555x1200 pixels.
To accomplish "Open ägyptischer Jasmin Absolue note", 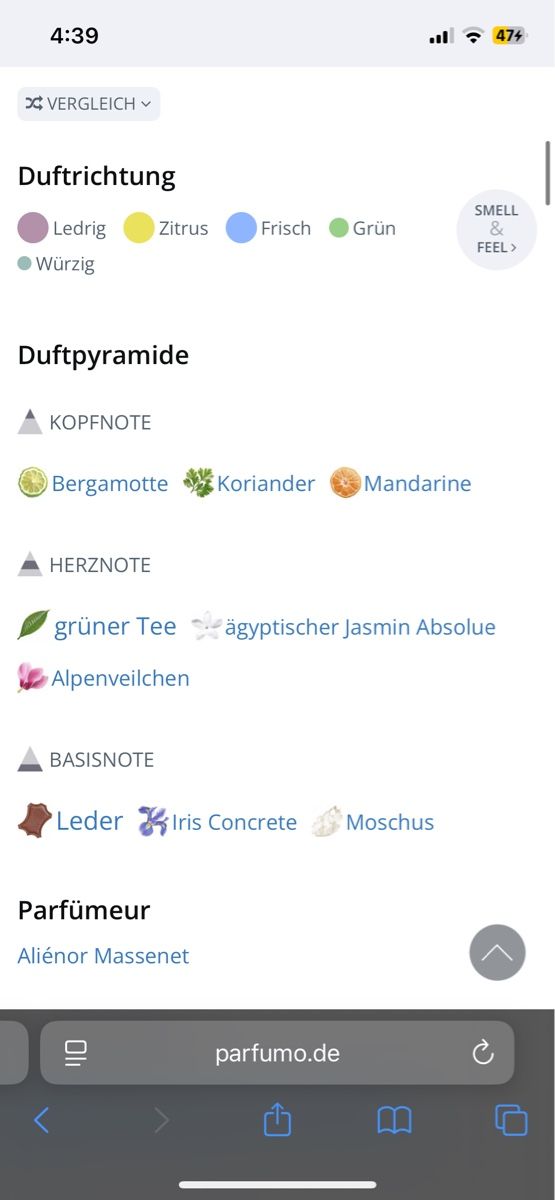I will (344, 627).
